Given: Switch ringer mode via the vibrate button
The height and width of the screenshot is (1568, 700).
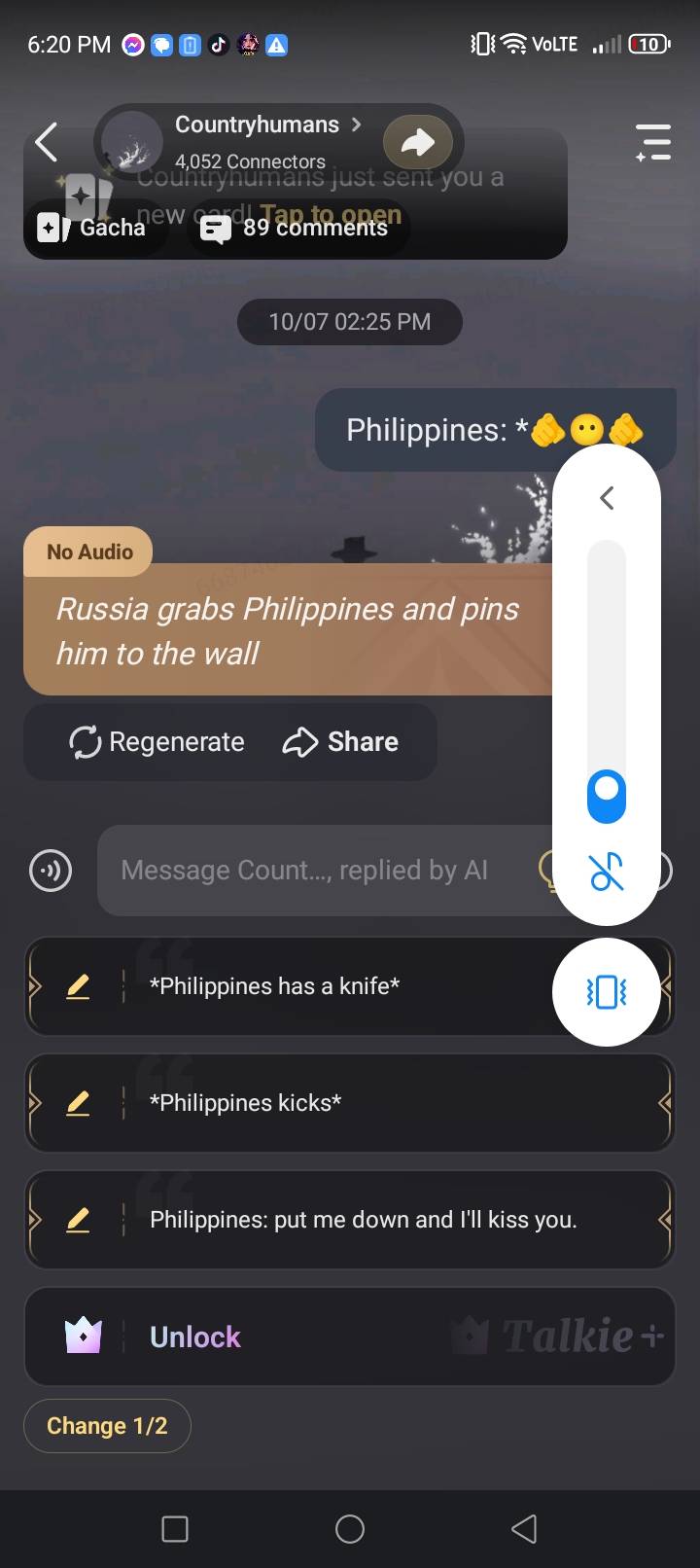Looking at the screenshot, I should tap(607, 992).
